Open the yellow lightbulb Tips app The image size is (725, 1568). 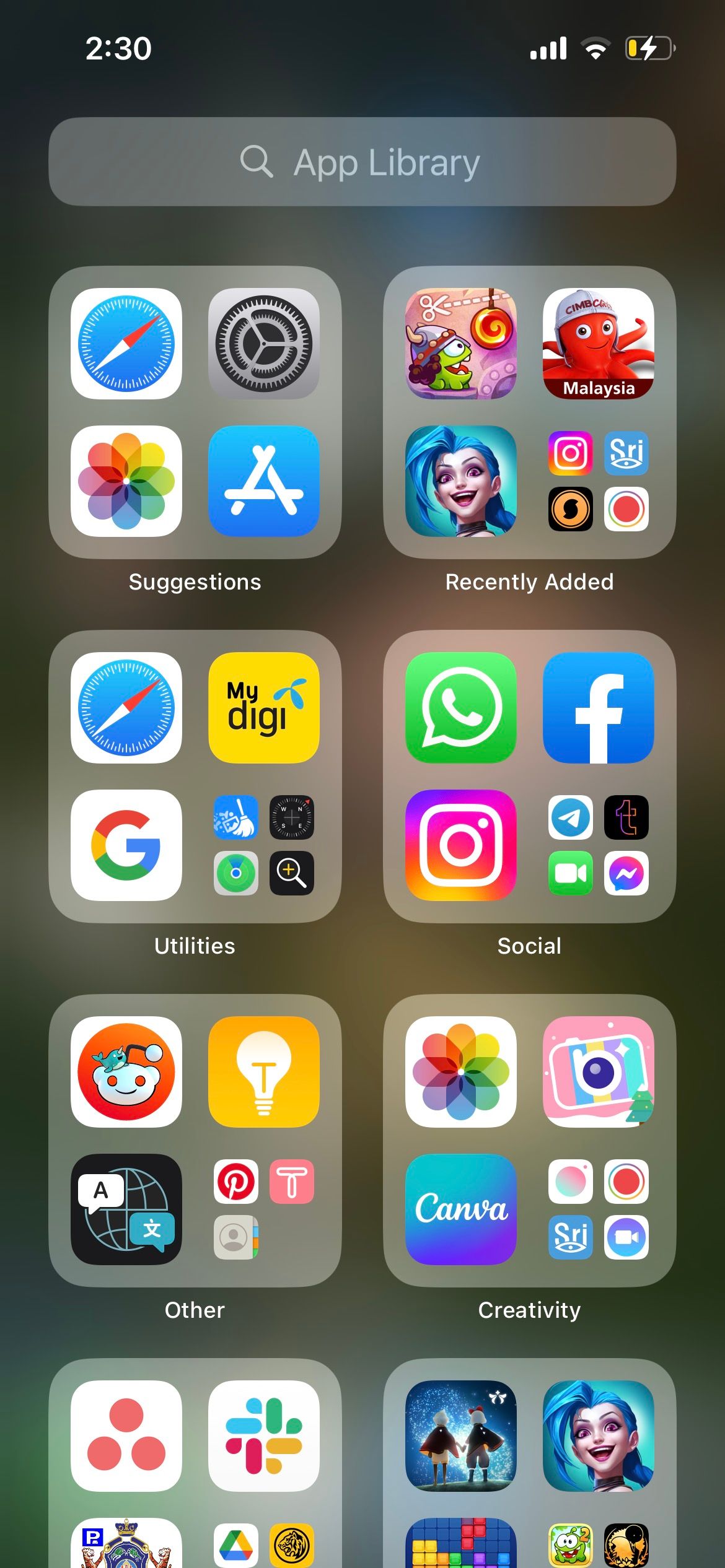(x=264, y=1072)
